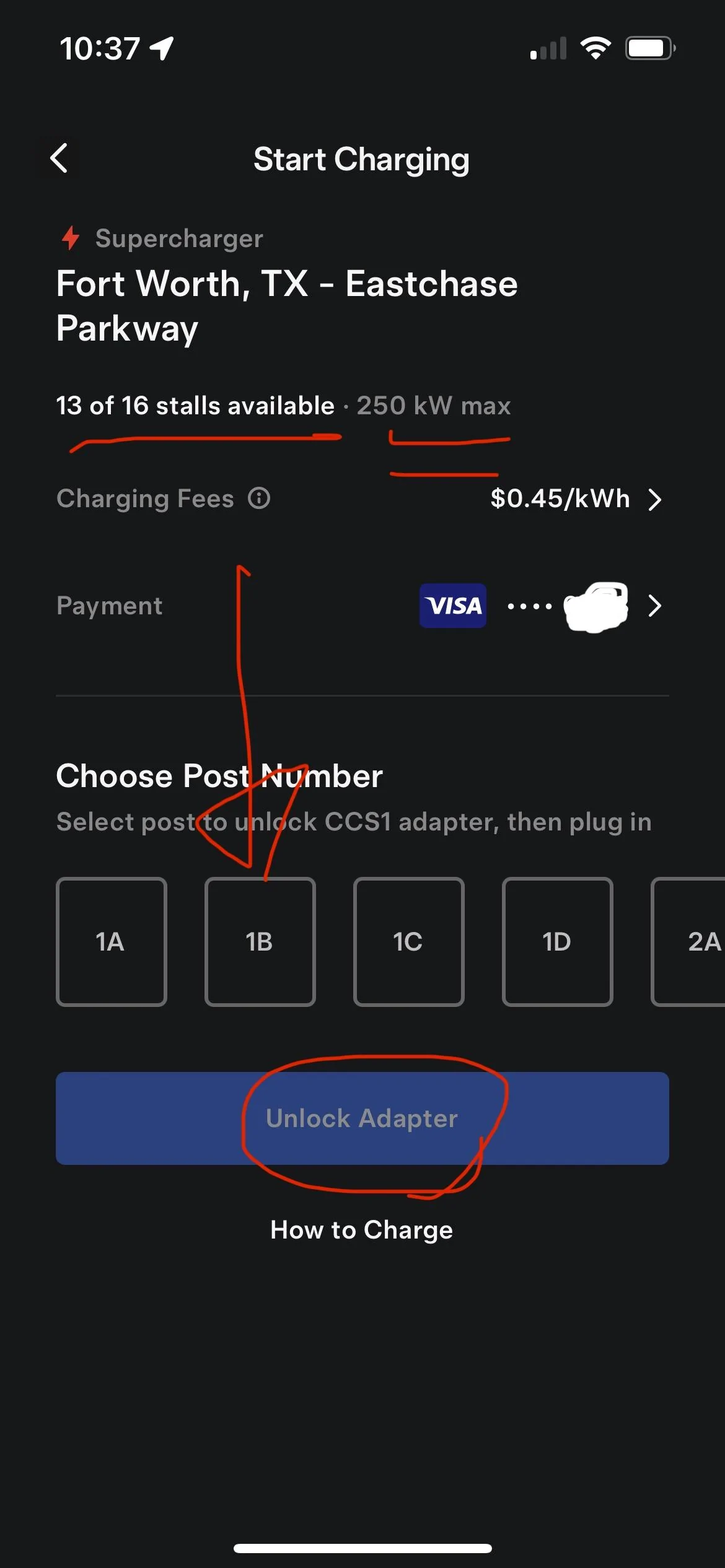
Task: Choose post number 1B
Action: click(260, 941)
